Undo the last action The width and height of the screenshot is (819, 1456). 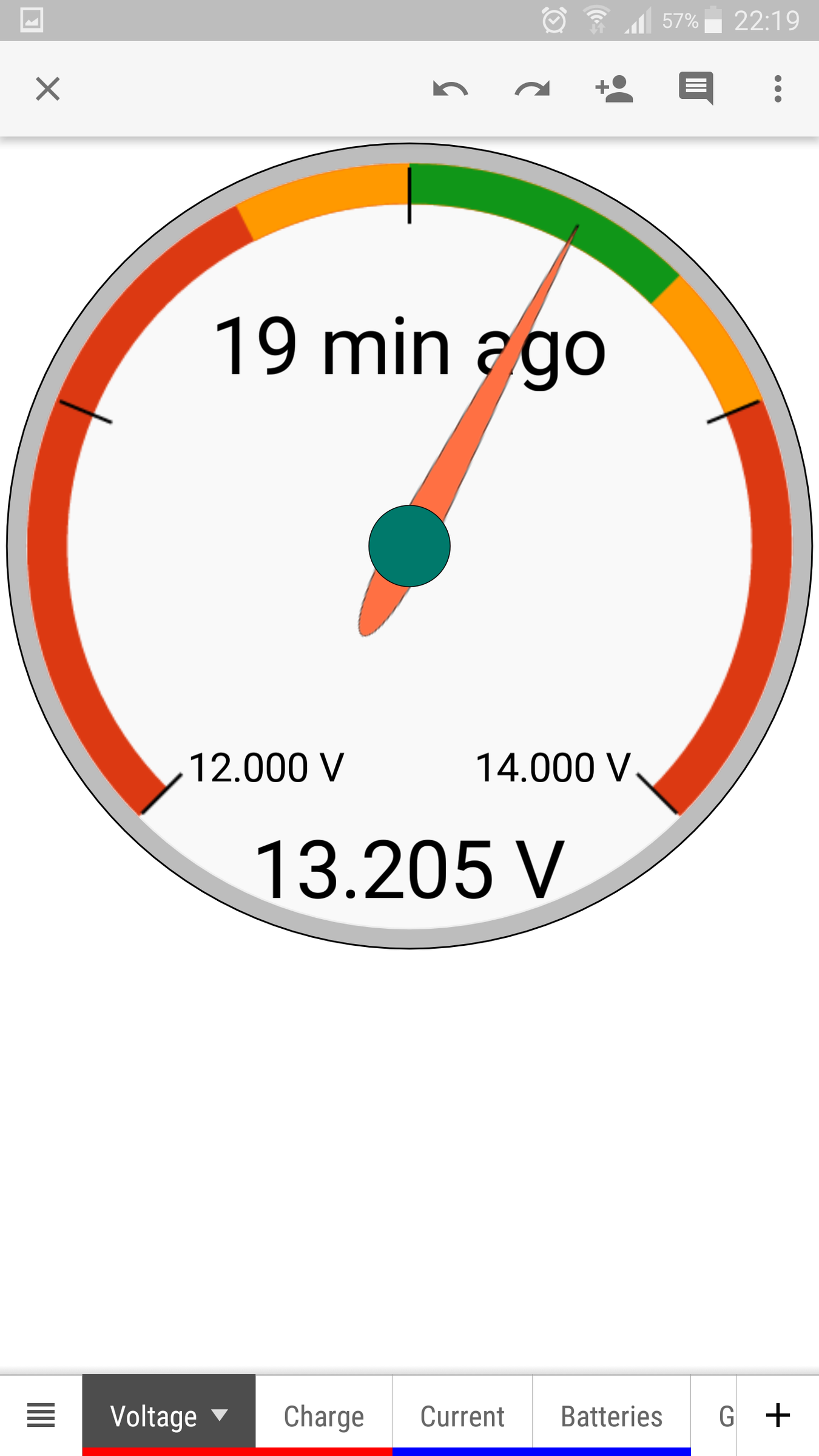tap(450, 89)
